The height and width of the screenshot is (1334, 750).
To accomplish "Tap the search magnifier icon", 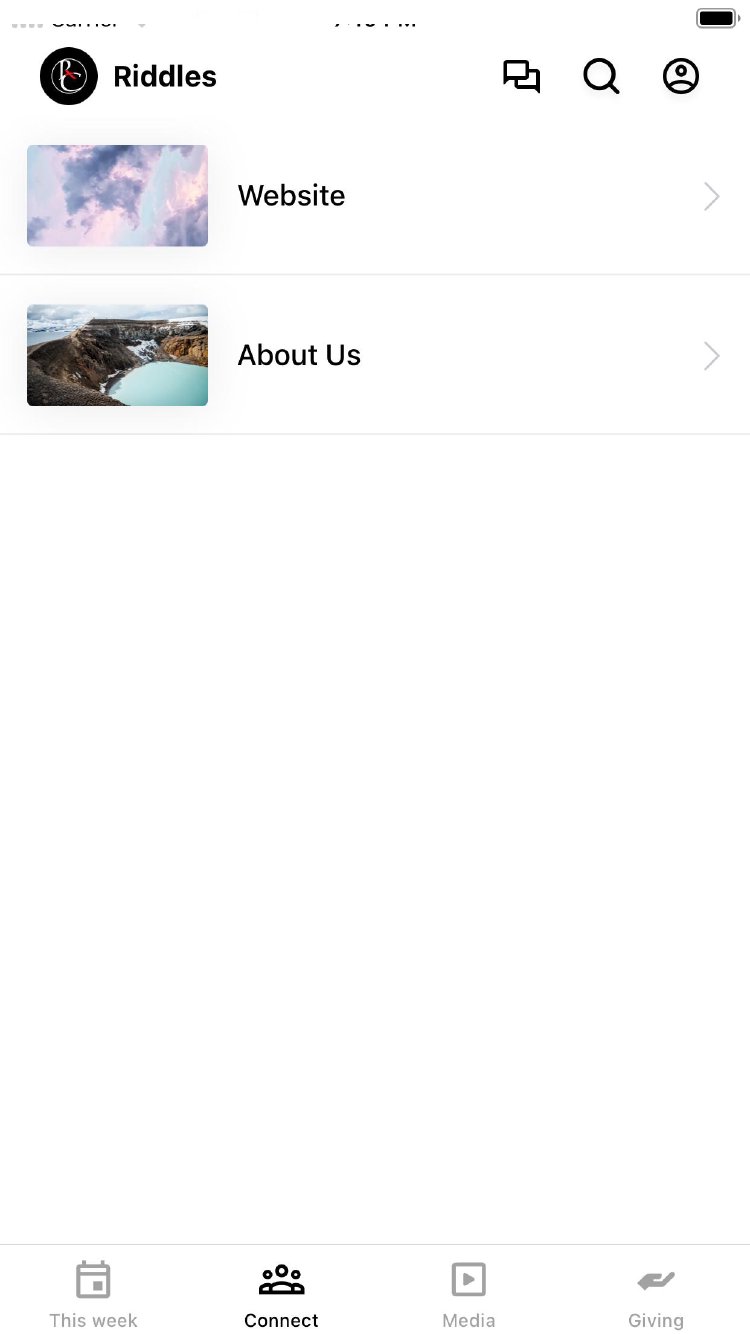I will (601, 77).
